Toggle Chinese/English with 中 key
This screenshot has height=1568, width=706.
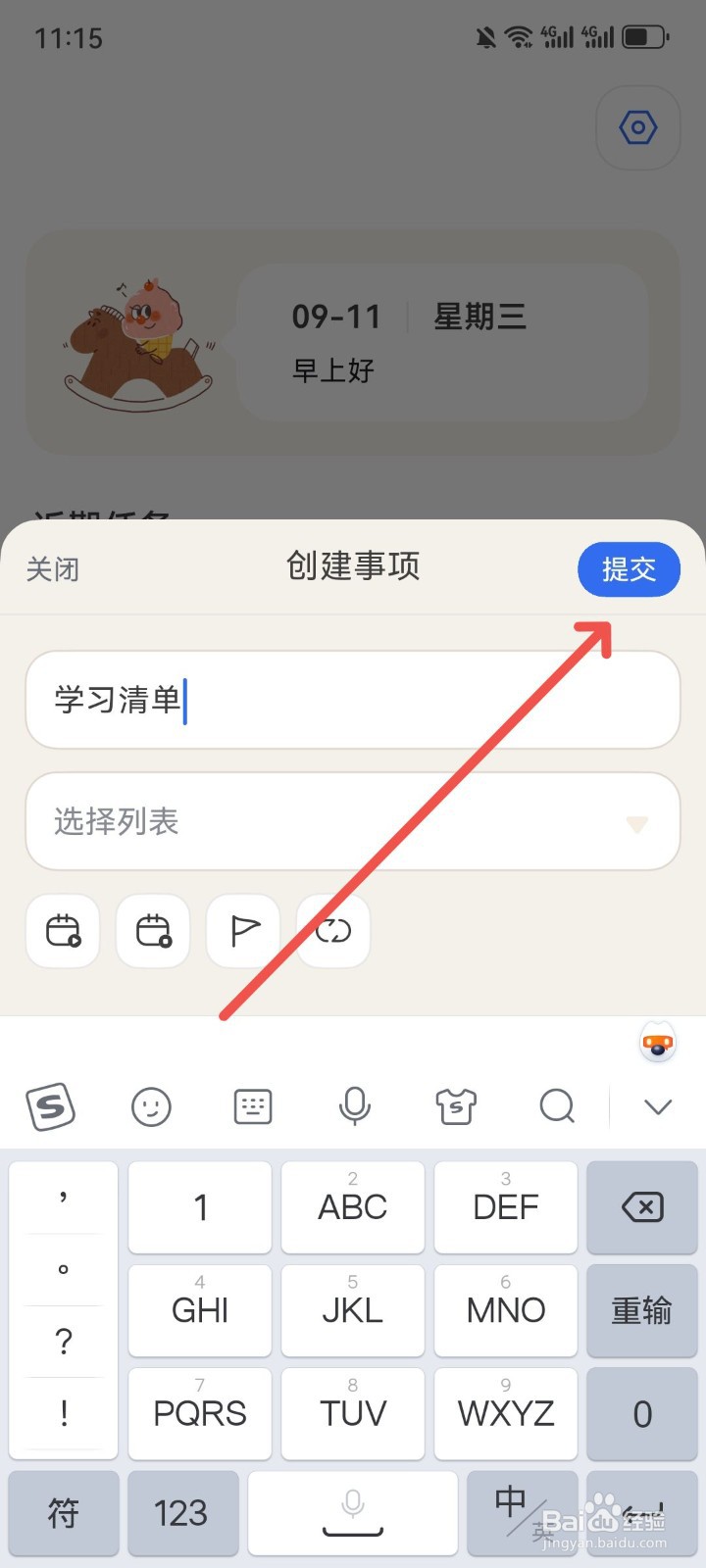pyautogui.click(x=510, y=1513)
